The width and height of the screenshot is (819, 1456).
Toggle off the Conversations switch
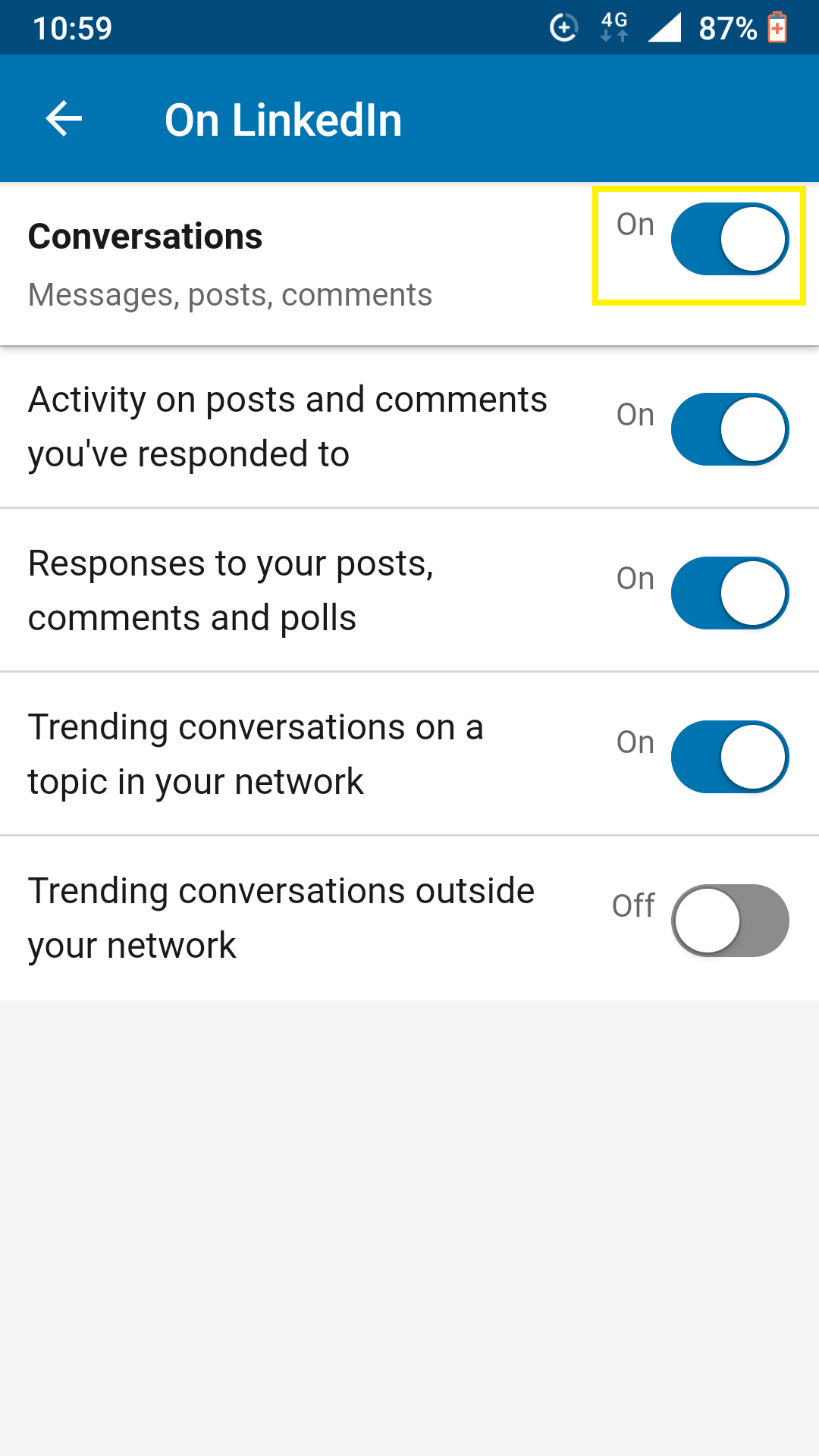(729, 239)
